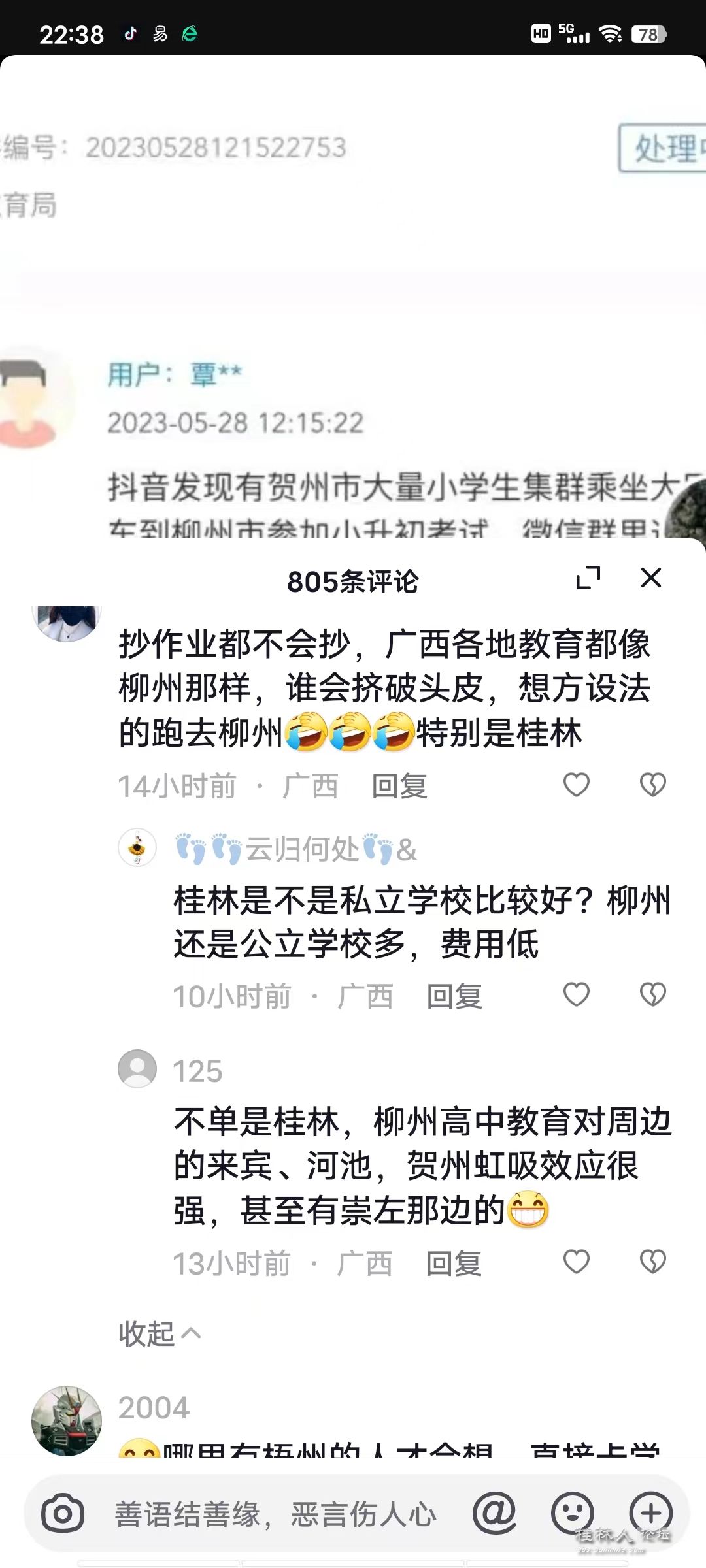Screen dimensions: 706x1568
Task: Close the 805条评论 comments panel
Action: pos(650,578)
